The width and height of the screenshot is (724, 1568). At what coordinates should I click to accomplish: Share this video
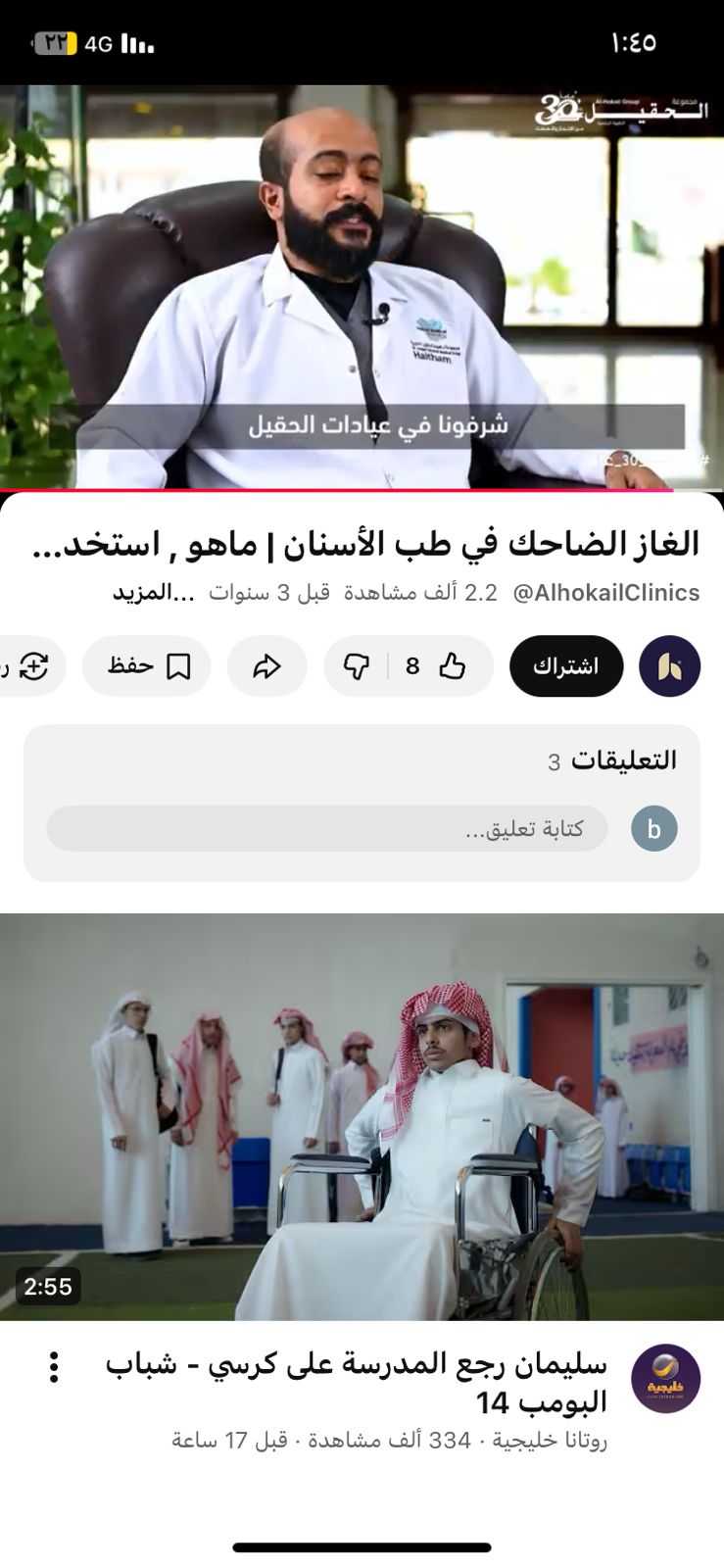(x=266, y=666)
